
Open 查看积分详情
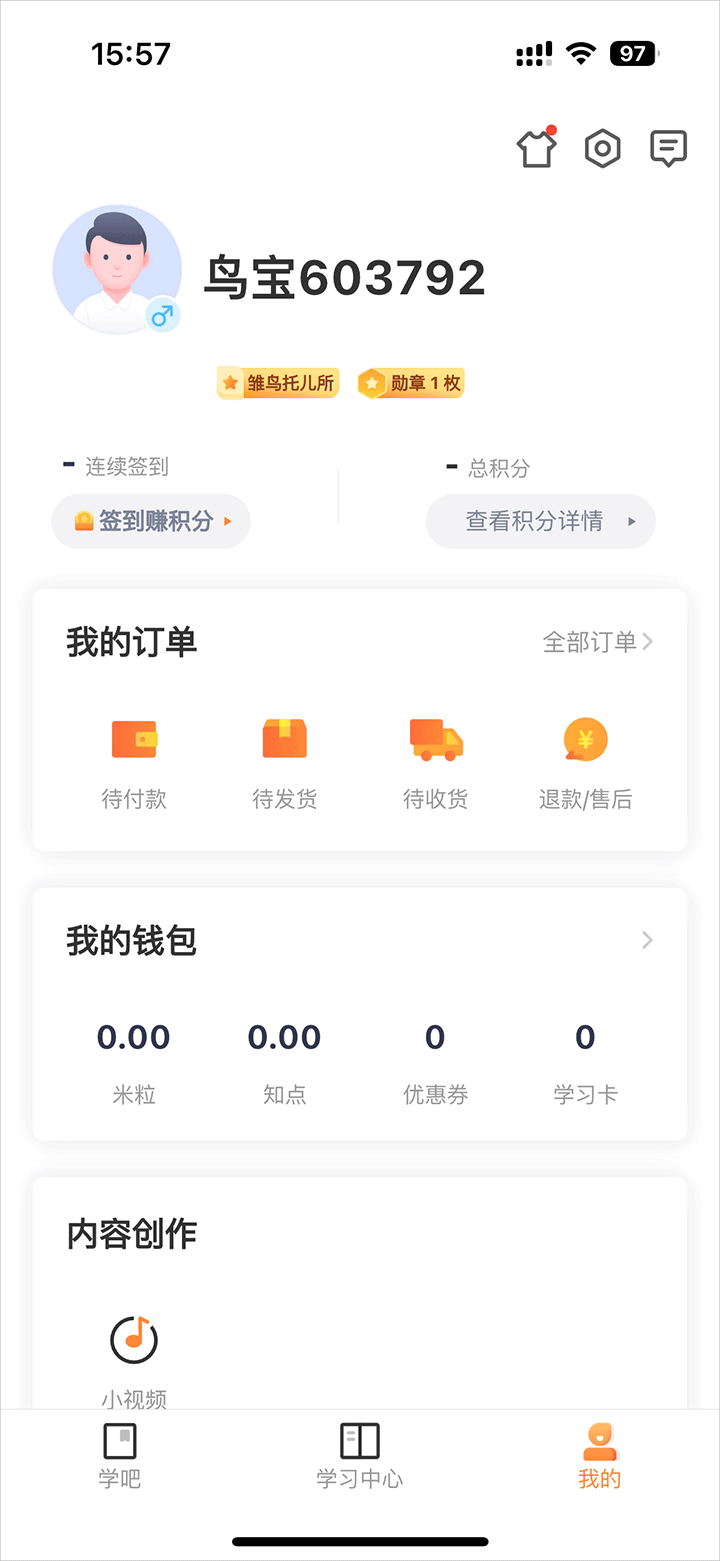coord(540,521)
